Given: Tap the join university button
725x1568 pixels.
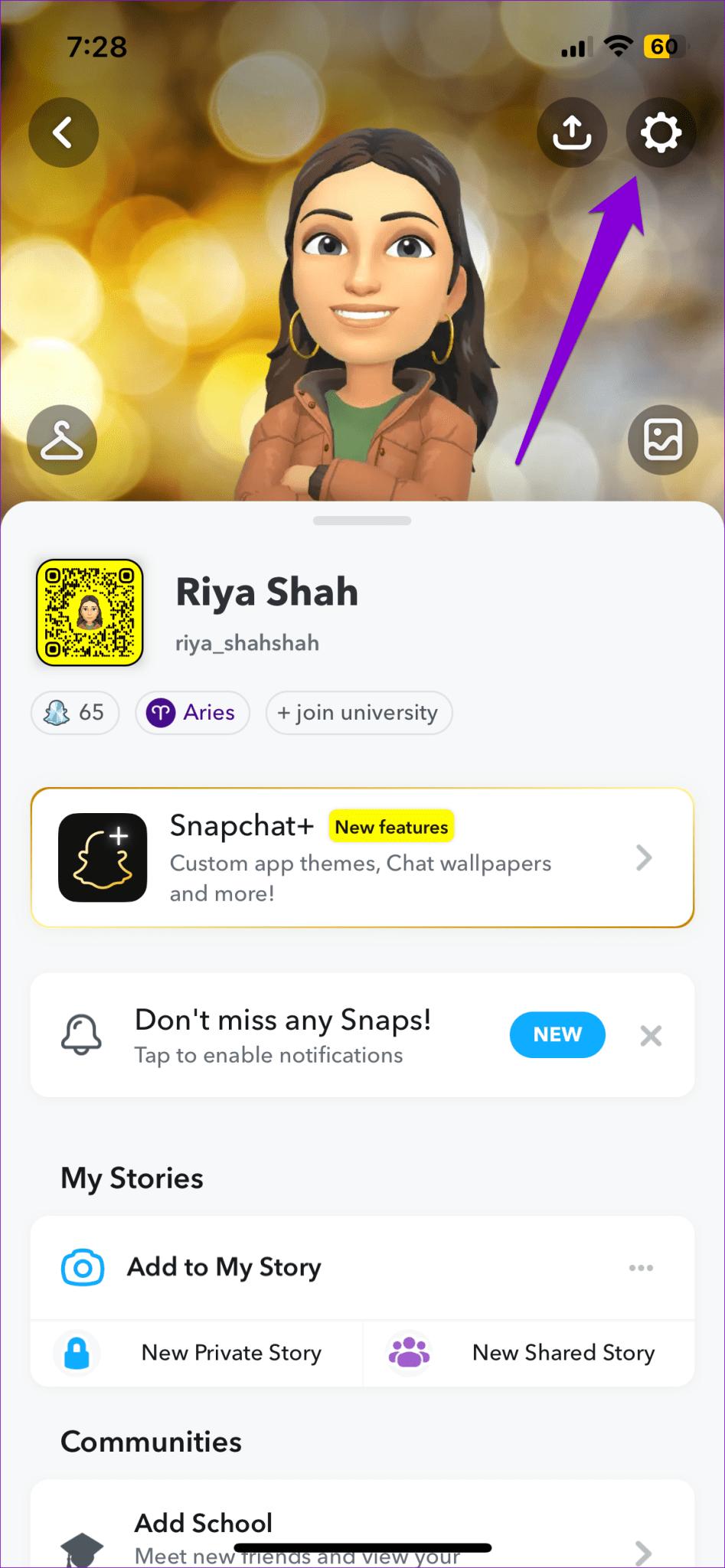Looking at the screenshot, I should tap(358, 713).
